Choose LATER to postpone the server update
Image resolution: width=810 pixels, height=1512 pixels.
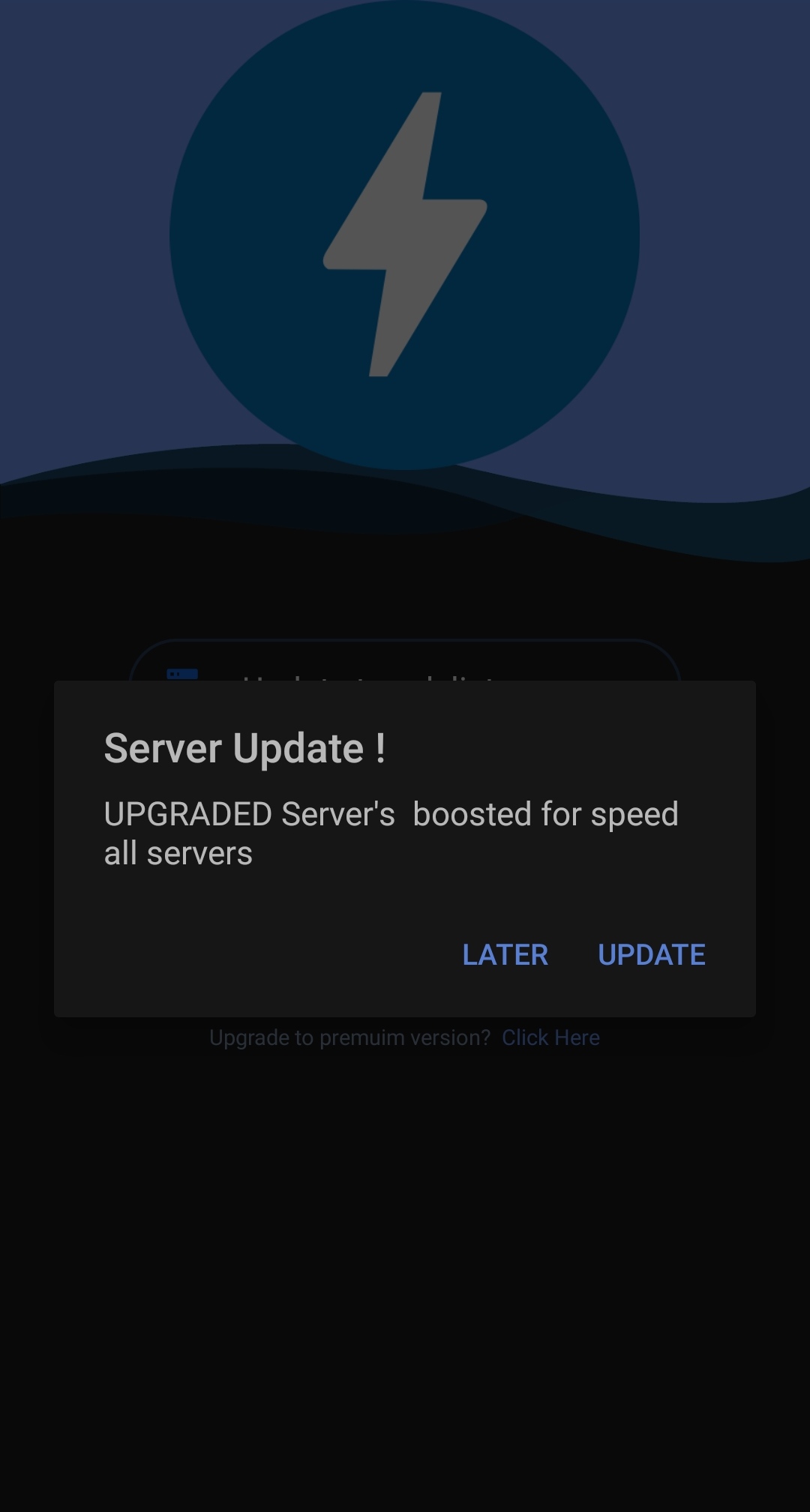point(505,954)
